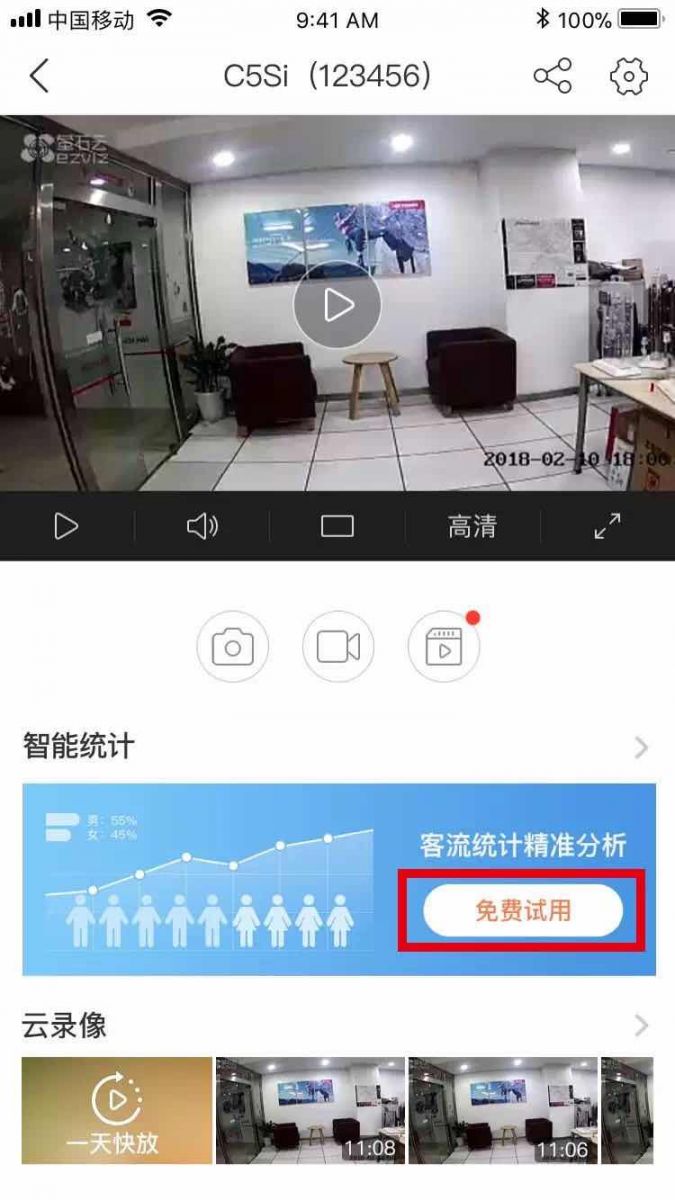The width and height of the screenshot is (675, 1200).
Task: Start the live video with center play button
Action: 337,305
